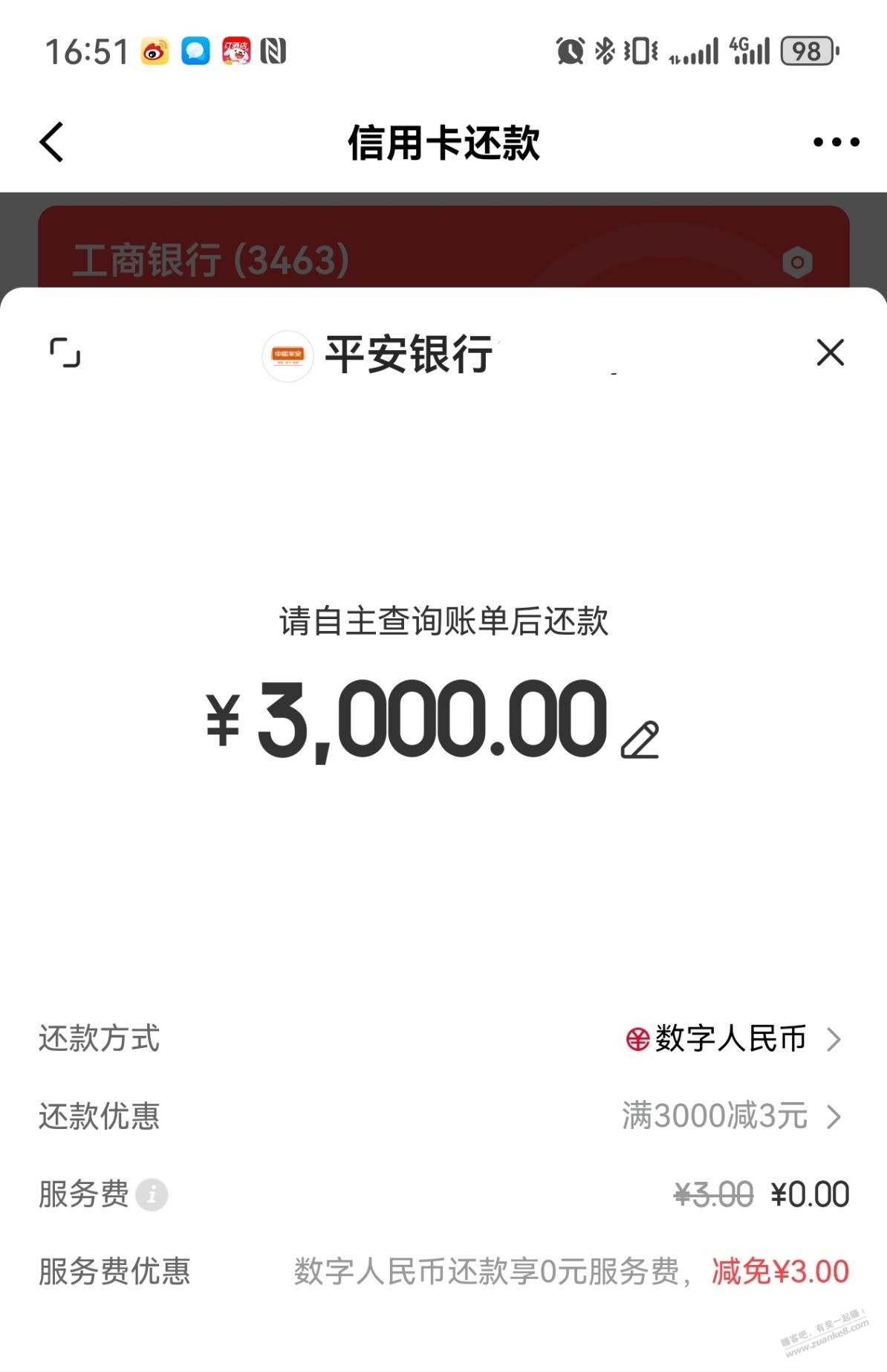The height and width of the screenshot is (1372, 887).
Task: Tap the back arrow to return
Action: point(51,142)
